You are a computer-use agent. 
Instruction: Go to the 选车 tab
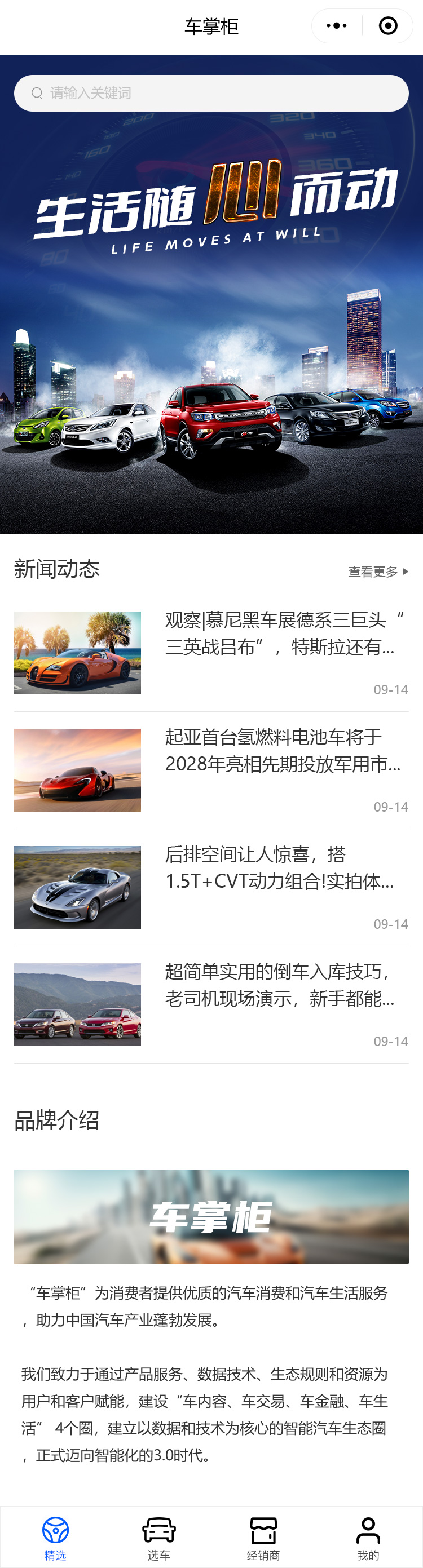point(158,1538)
